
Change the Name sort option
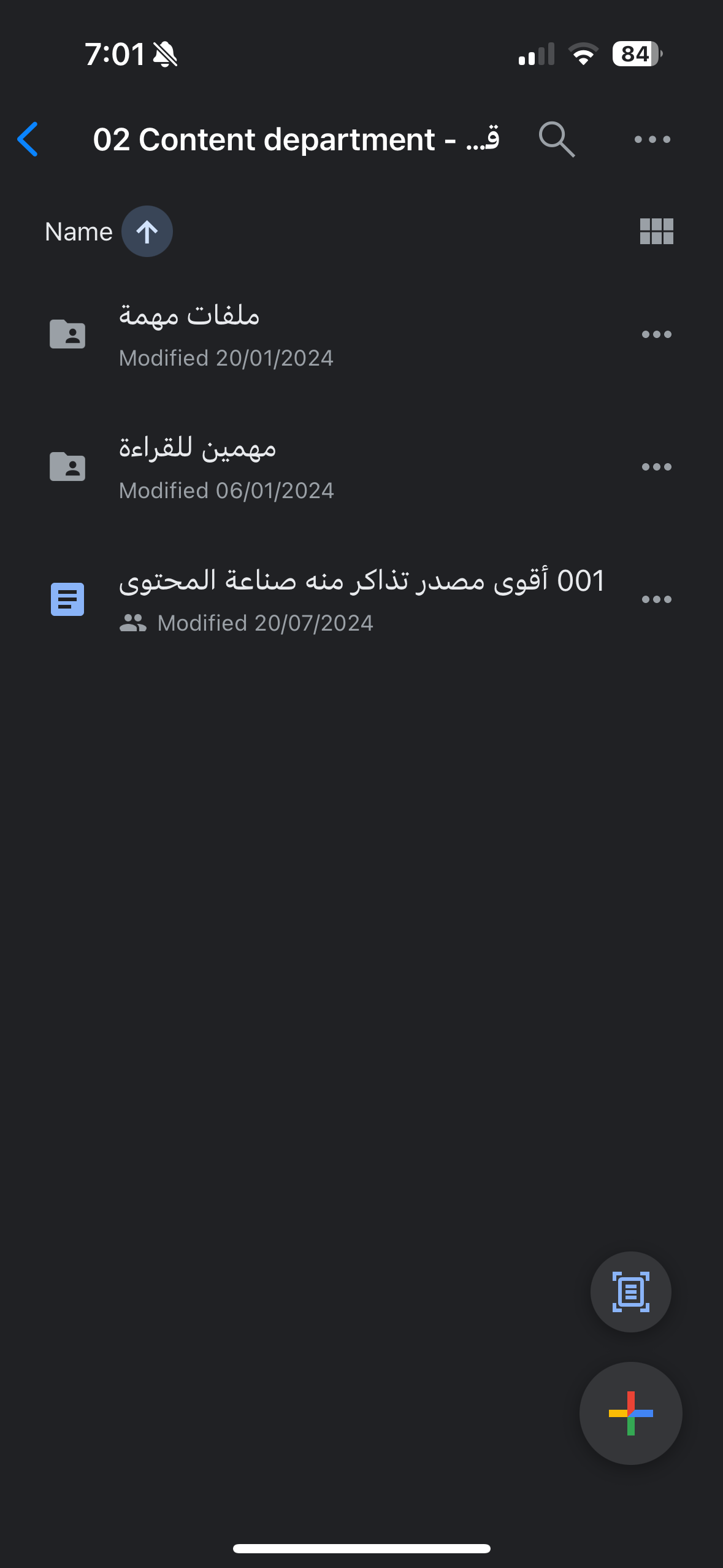click(78, 232)
